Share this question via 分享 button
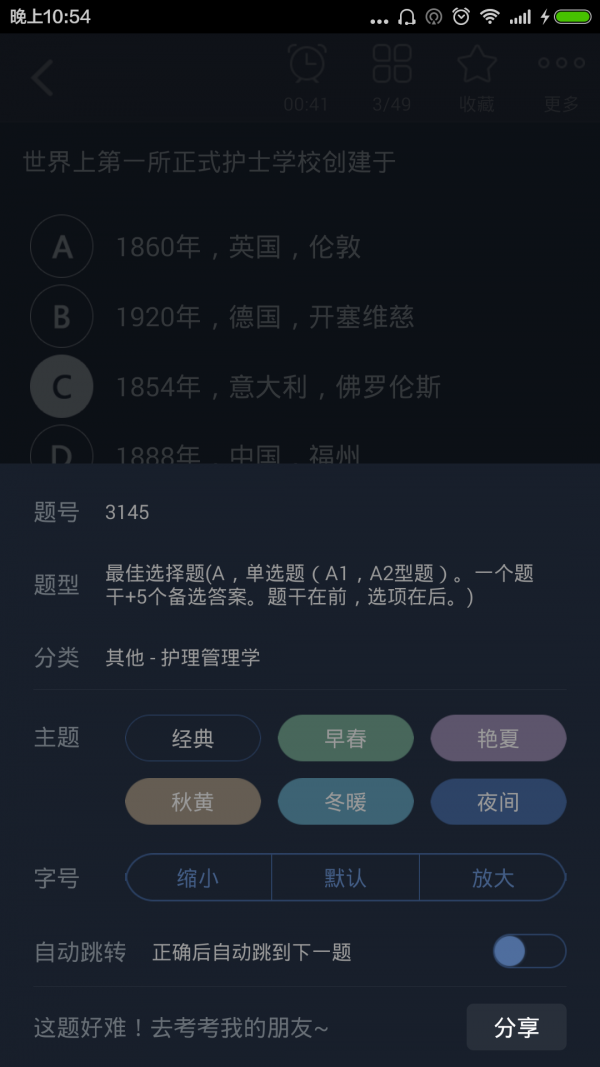This screenshot has width=600, height=1067. tap(516, 1027)
